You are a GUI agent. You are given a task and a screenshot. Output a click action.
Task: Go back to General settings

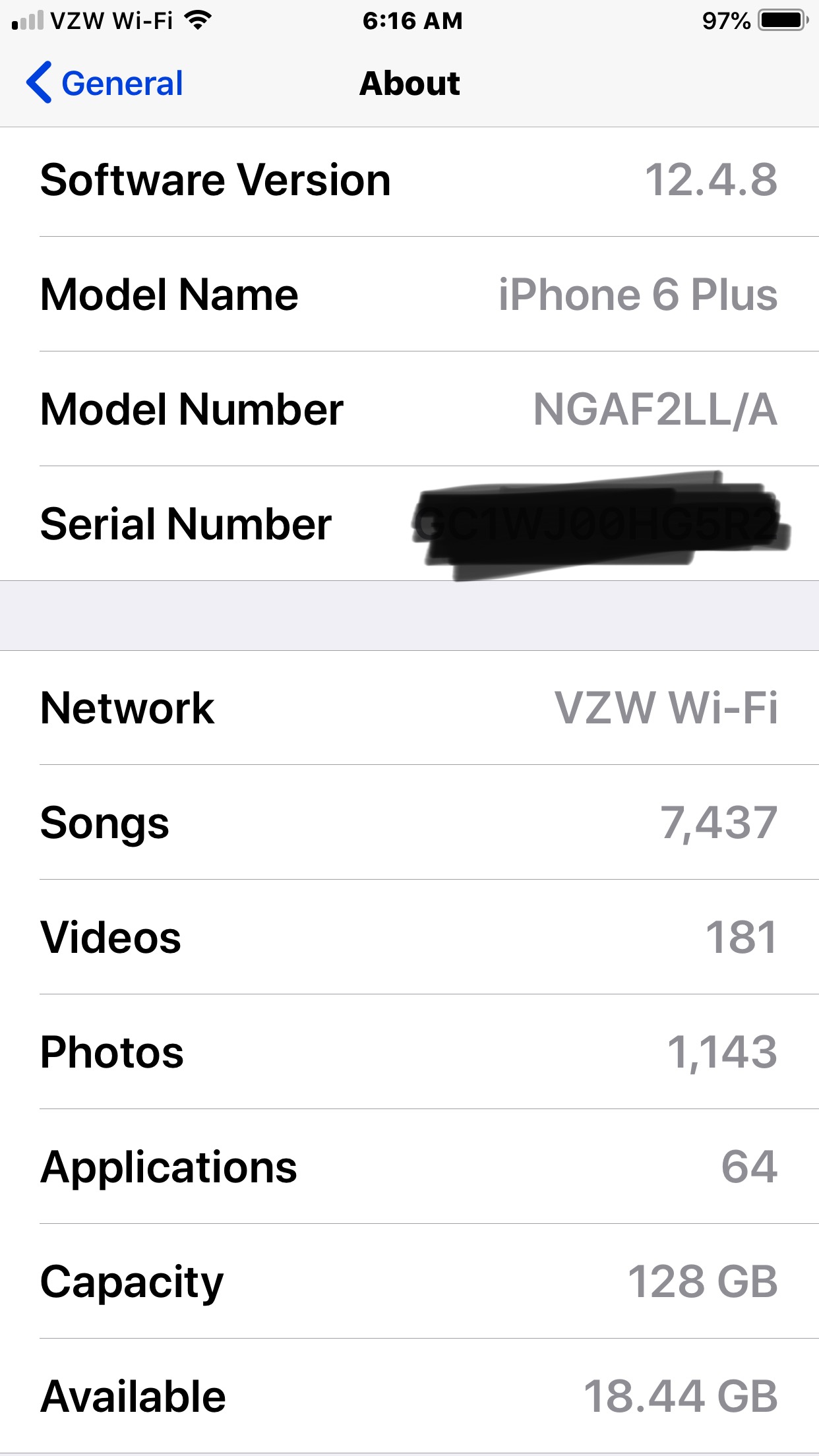(106, 83)
